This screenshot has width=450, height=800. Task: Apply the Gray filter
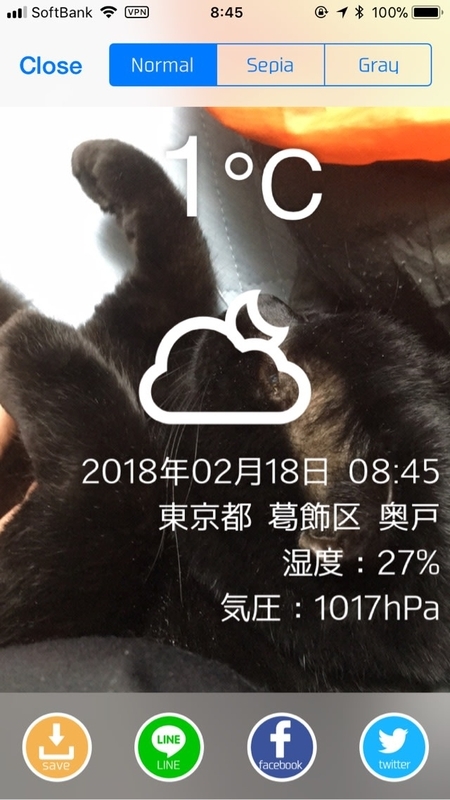(x=378, y=65)
